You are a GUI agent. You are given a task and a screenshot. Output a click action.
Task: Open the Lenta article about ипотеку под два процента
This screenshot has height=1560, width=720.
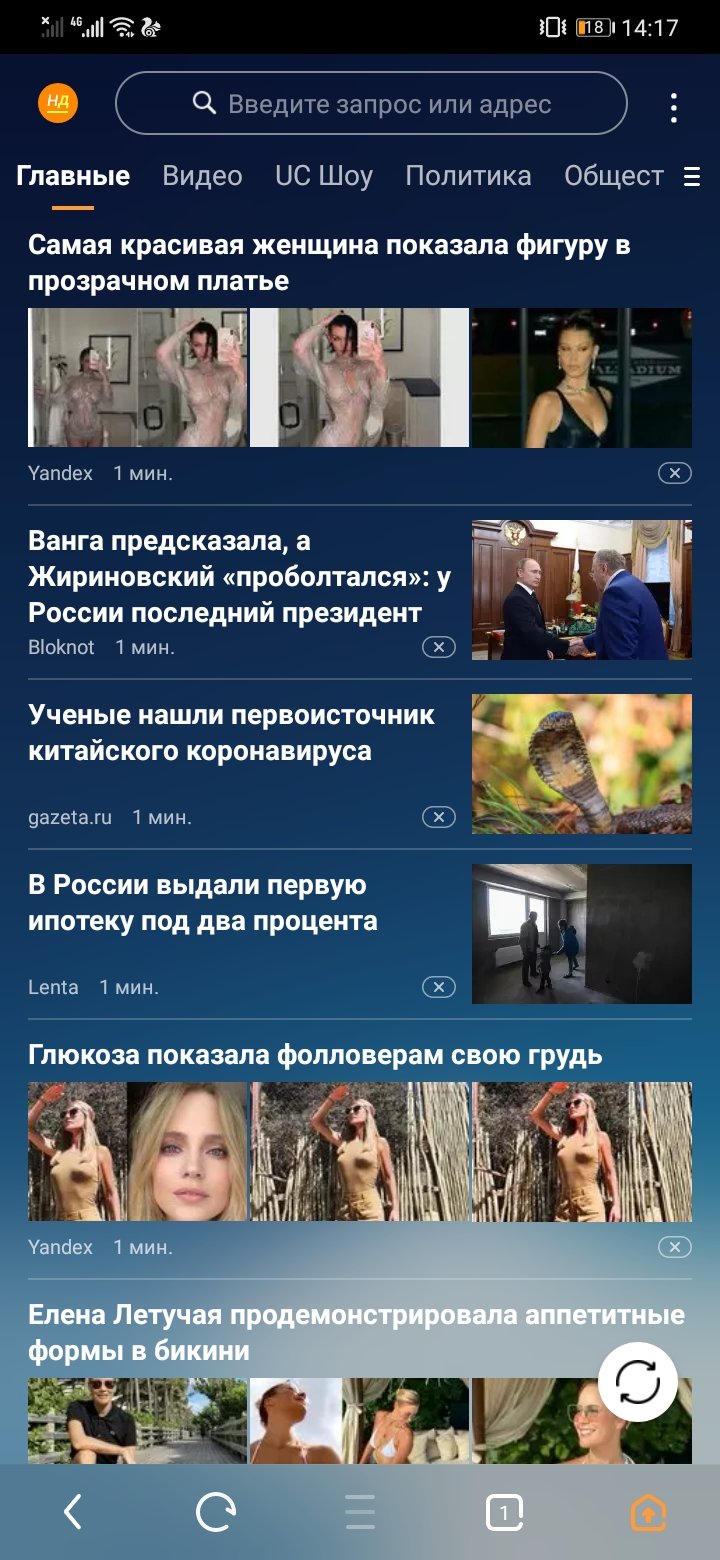(x=203, y=903)
